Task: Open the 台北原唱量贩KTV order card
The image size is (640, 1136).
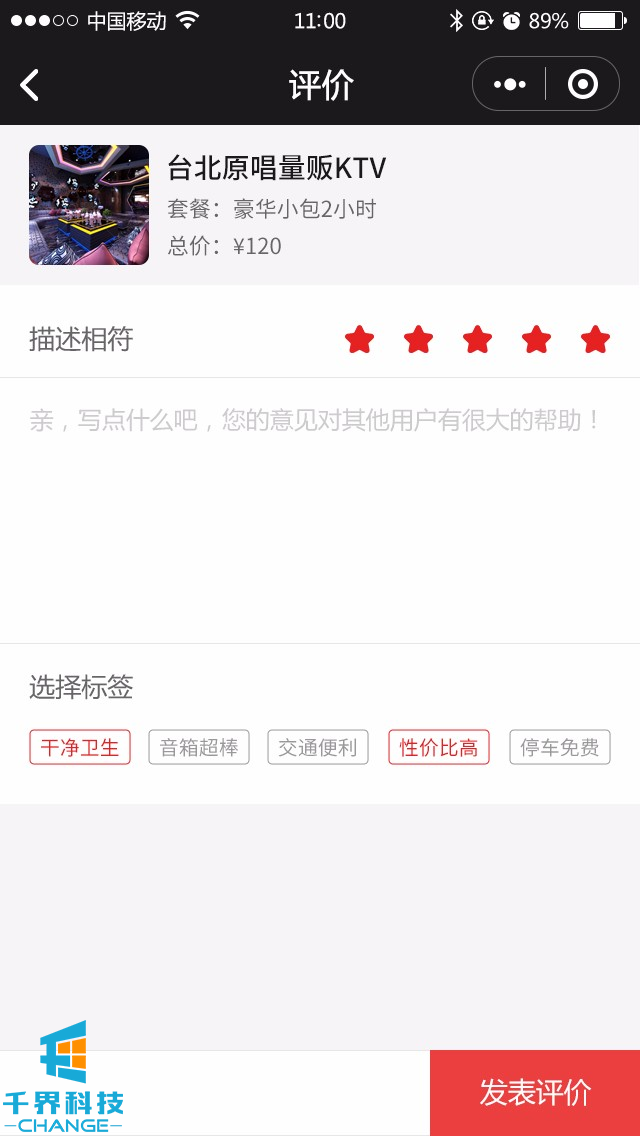Action: tap(276, 205)
